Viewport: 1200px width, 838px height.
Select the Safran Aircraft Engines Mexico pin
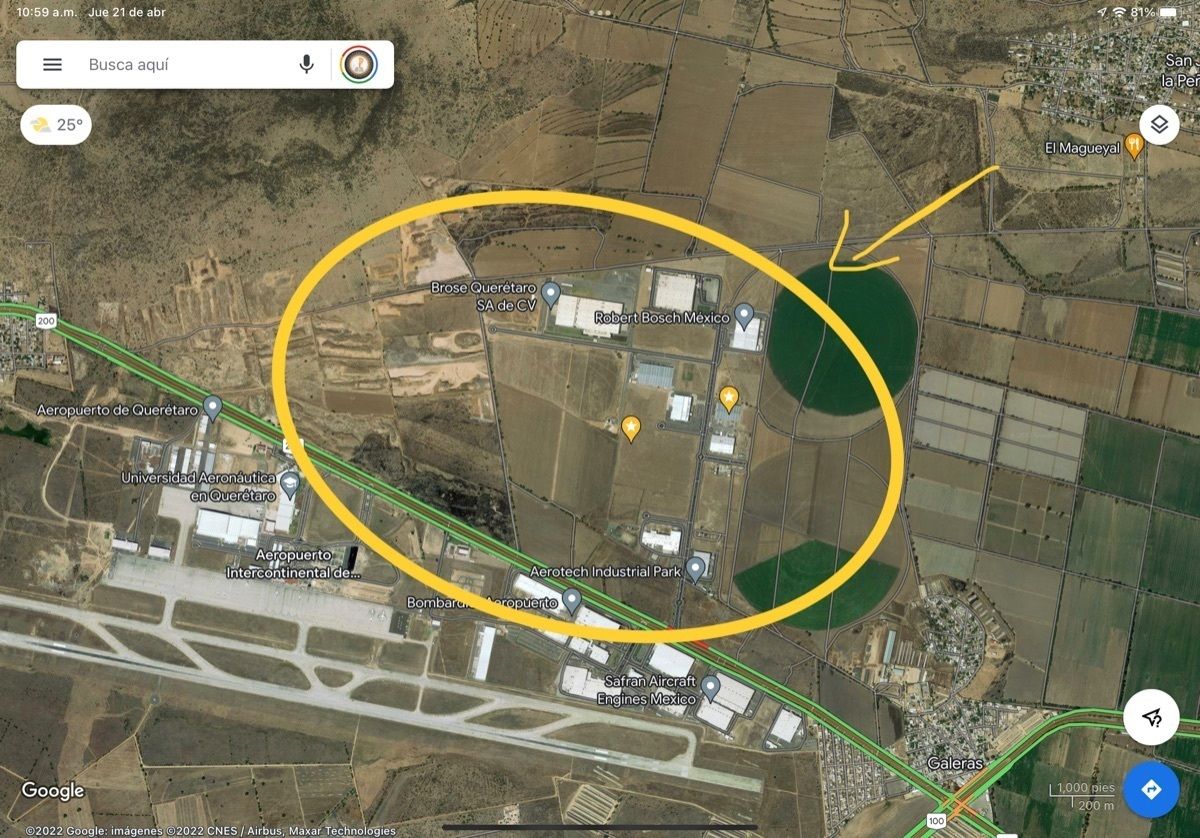click(711, 687)
